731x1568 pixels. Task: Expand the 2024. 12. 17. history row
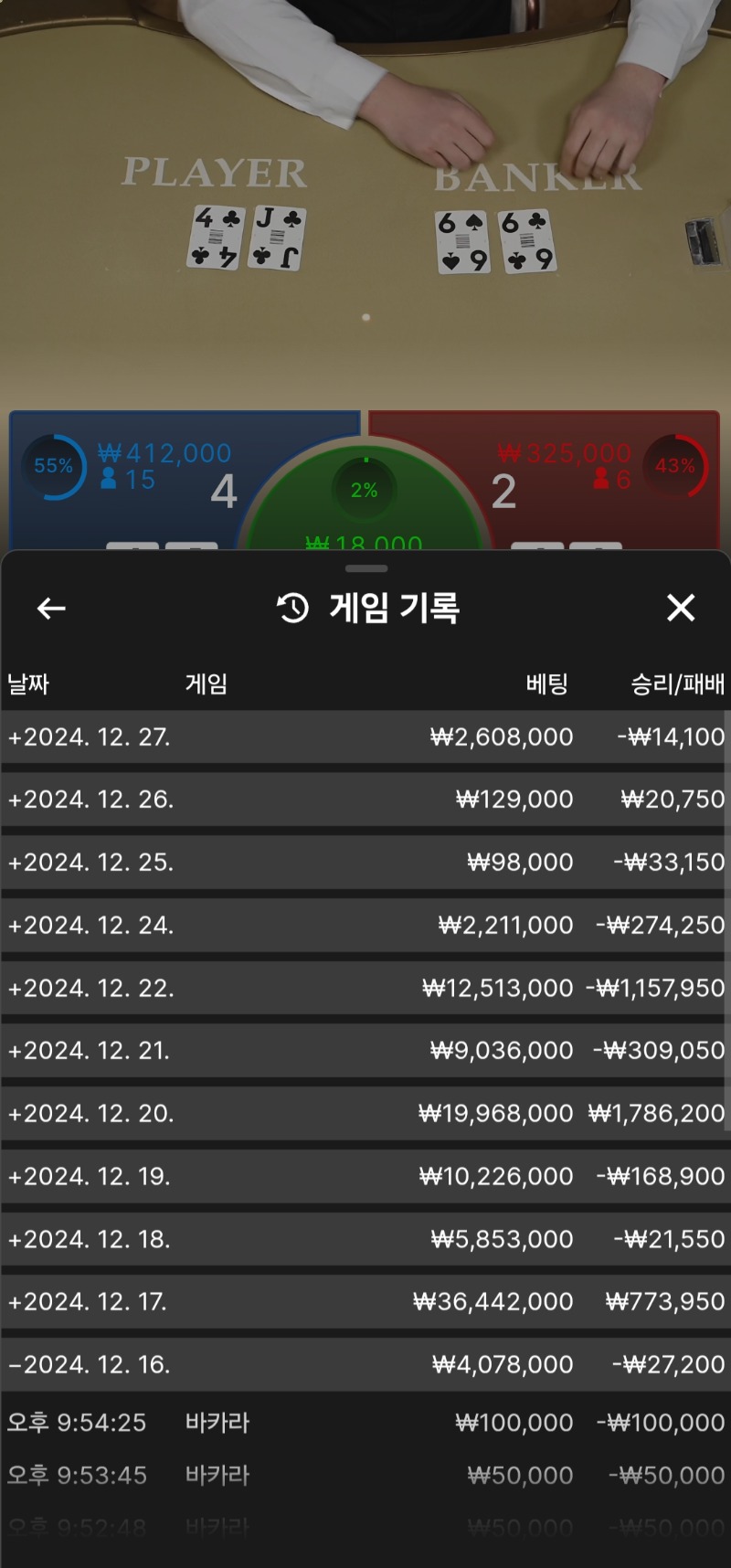(365, 1302)
